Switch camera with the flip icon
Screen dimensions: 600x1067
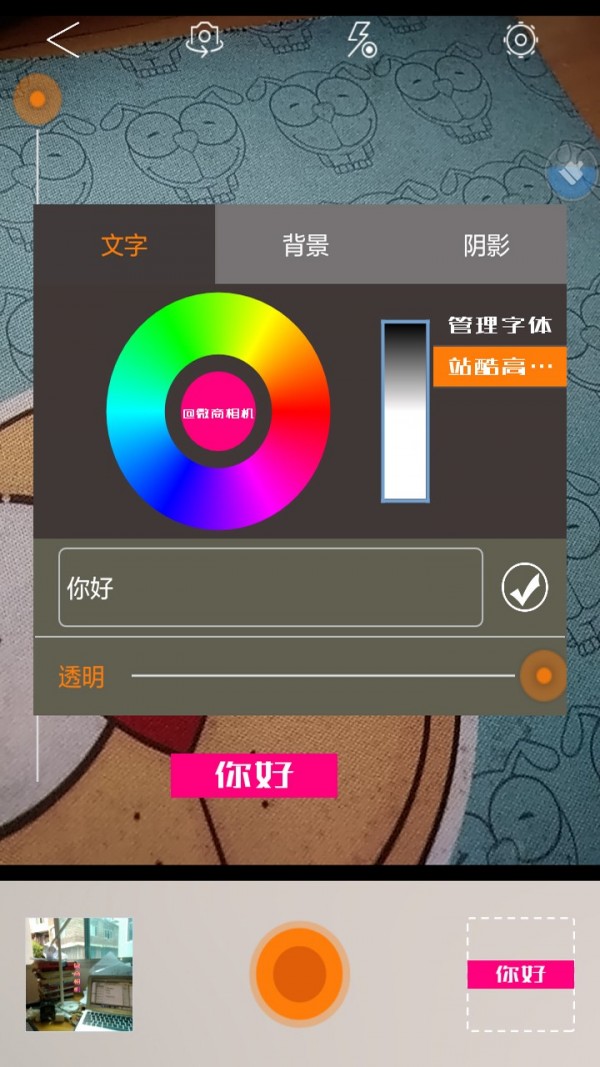click(x=205, y=40)
